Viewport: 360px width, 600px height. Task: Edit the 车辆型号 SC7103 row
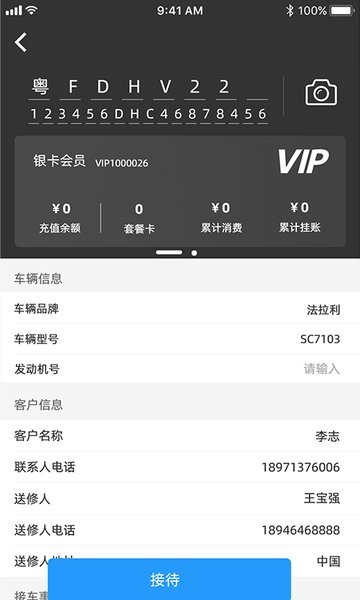coord(180,339)
